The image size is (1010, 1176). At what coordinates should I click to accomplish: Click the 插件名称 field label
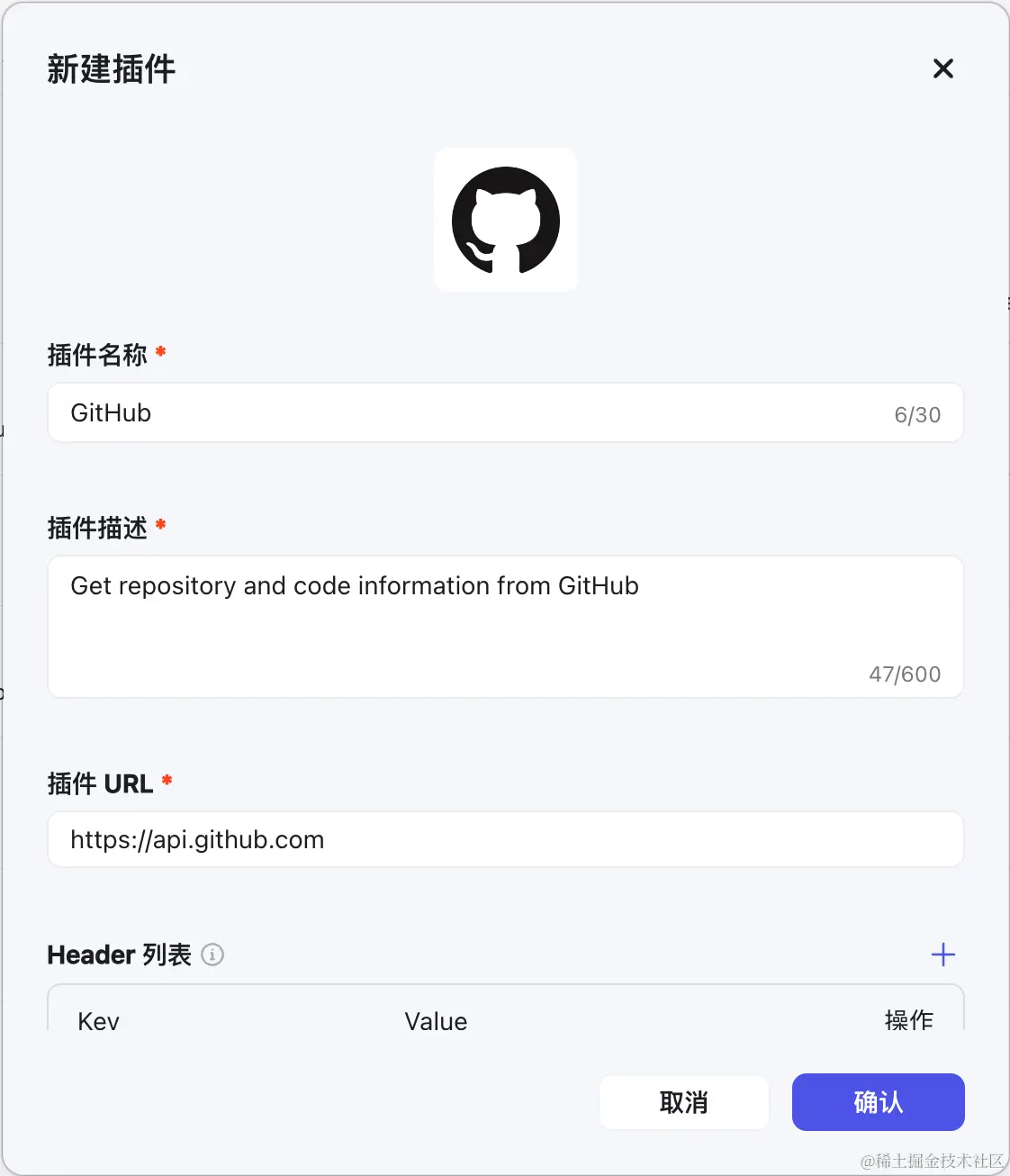pos(97,355)
